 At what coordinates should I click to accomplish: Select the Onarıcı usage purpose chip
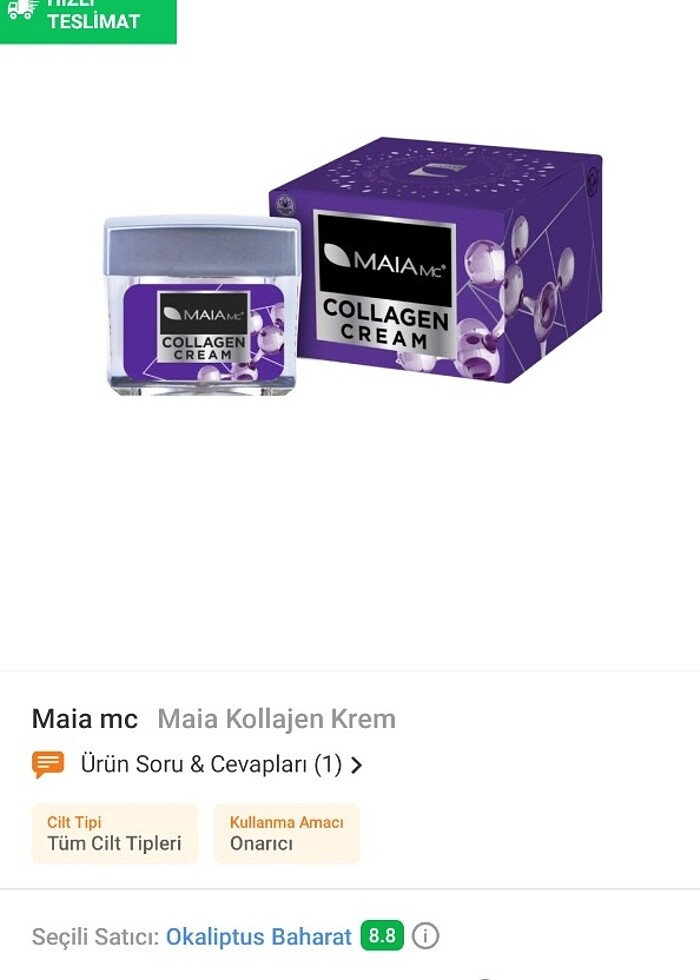286,833
